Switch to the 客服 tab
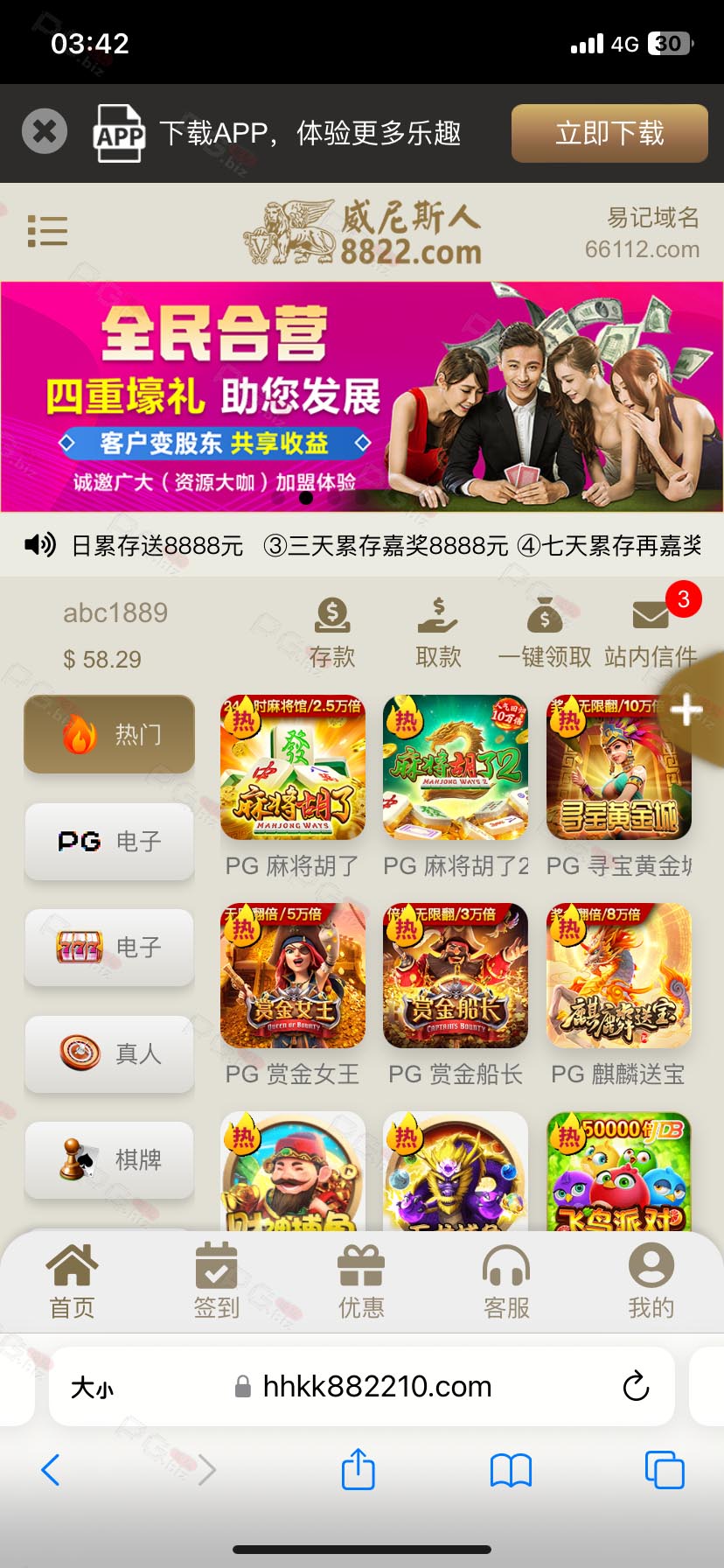724x1568 pixels. click(x=506, y=1280)
